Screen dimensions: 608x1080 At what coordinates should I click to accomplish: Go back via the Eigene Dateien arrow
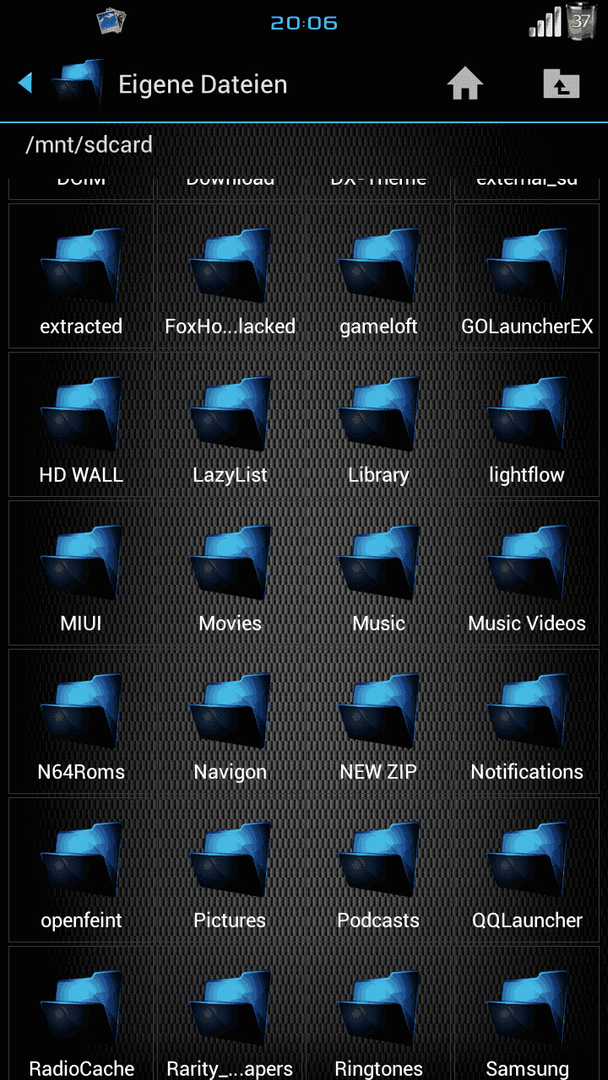[x=25, y=84]
